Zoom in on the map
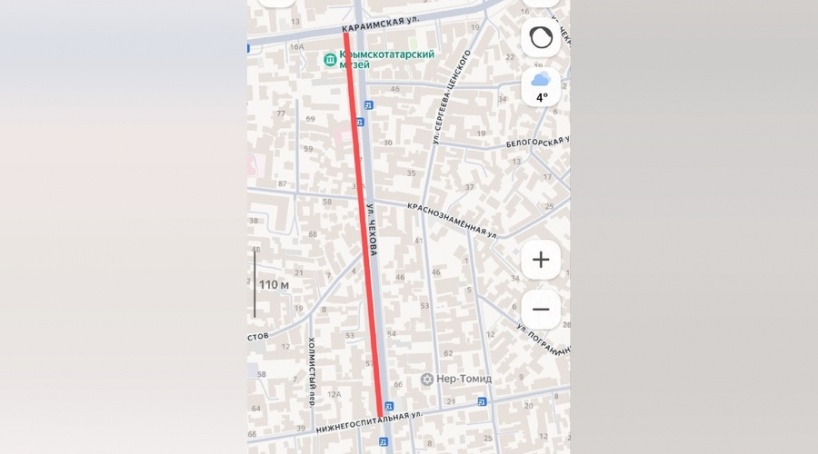The height and width of the screenshot is (454, 818). pyautogui.click(x=541, y=260)
